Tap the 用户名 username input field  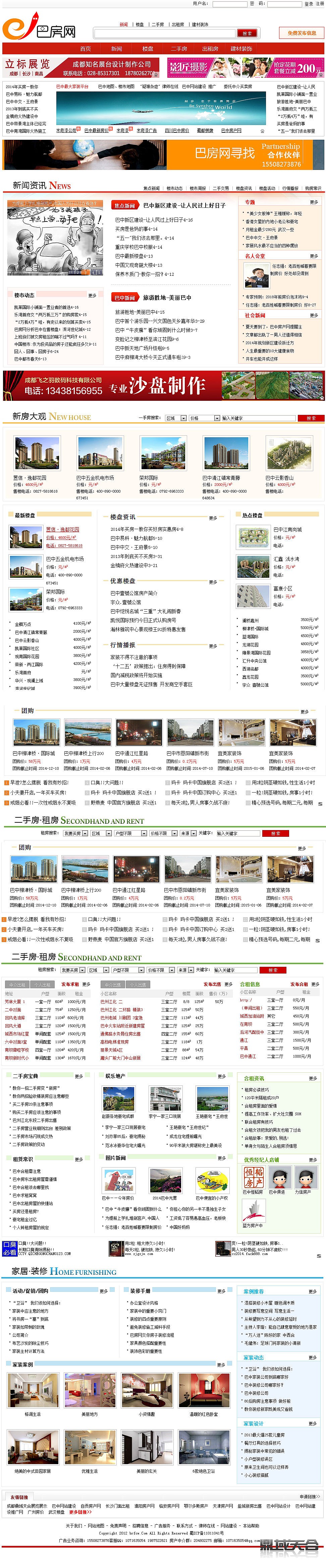228,4
